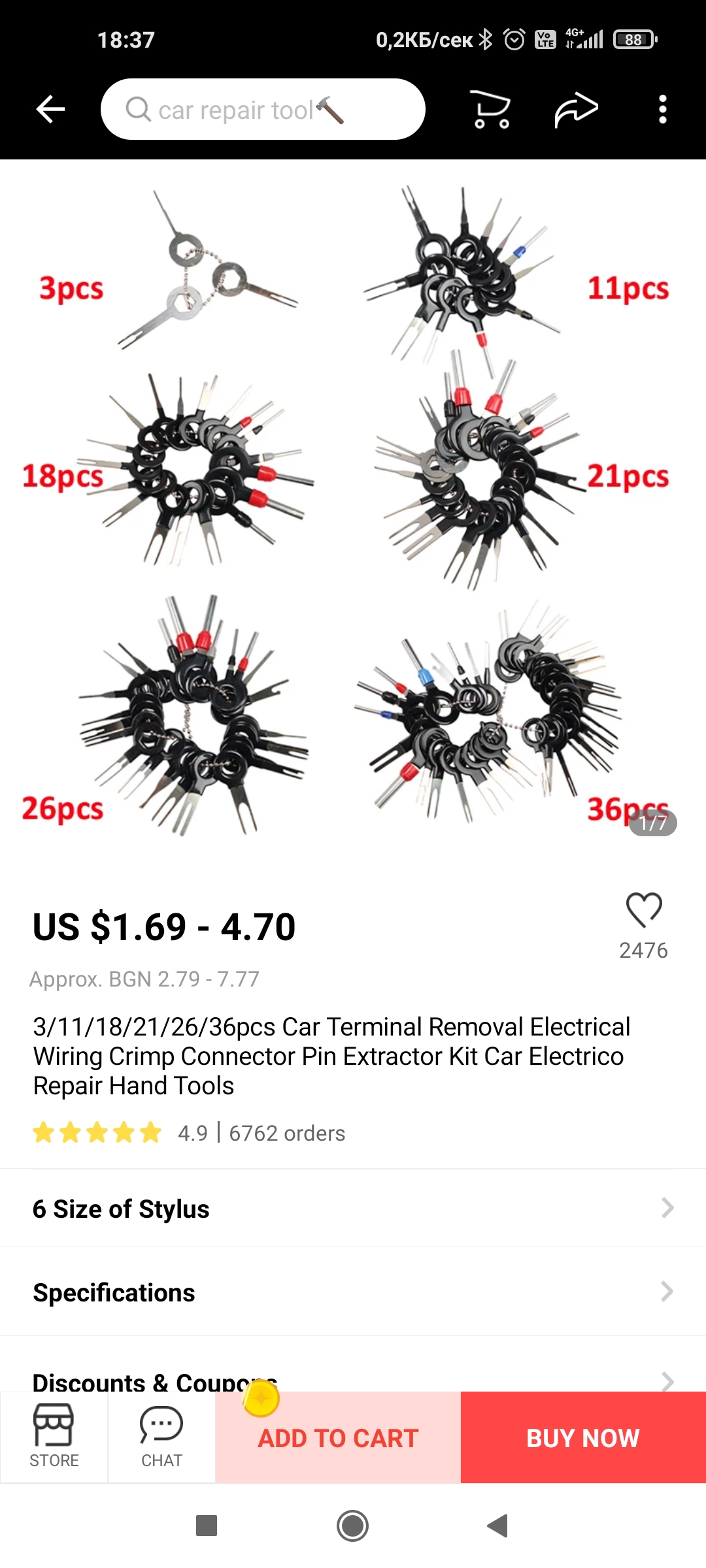This screenshot has width=706, height=1568.
Task: Tap the car repair tool search box
Action: coord(263,109)
